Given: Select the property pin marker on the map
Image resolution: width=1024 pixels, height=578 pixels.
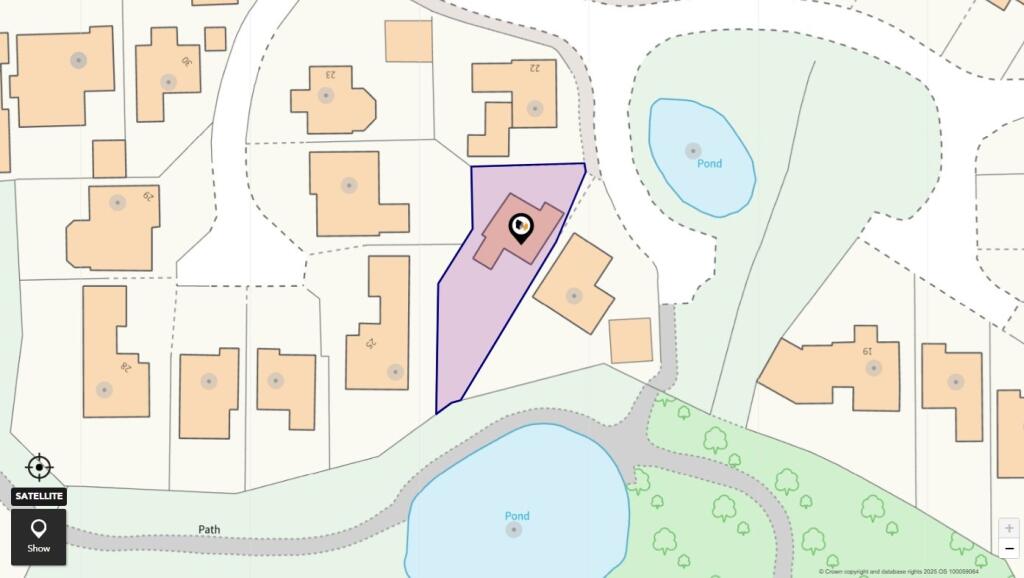Looking at the screenshot, I should (521, 229).
